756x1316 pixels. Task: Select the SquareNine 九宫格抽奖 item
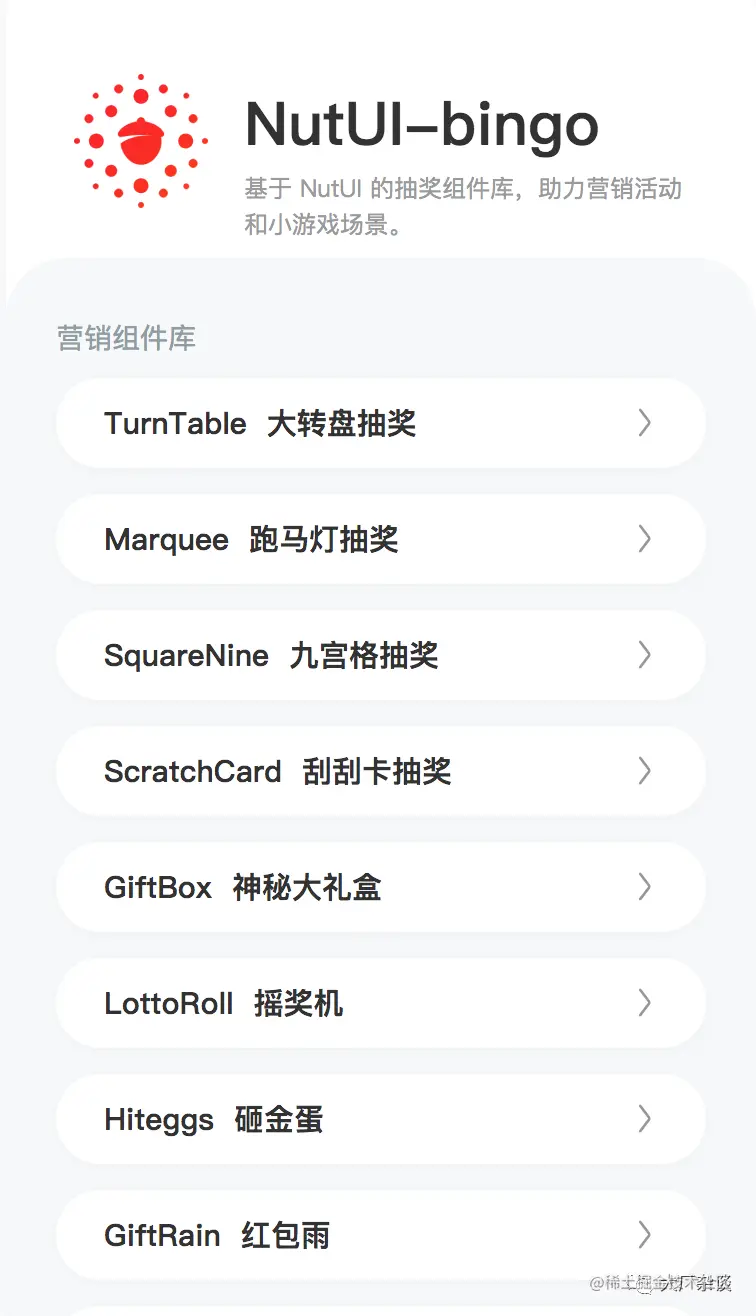[250, 655]
